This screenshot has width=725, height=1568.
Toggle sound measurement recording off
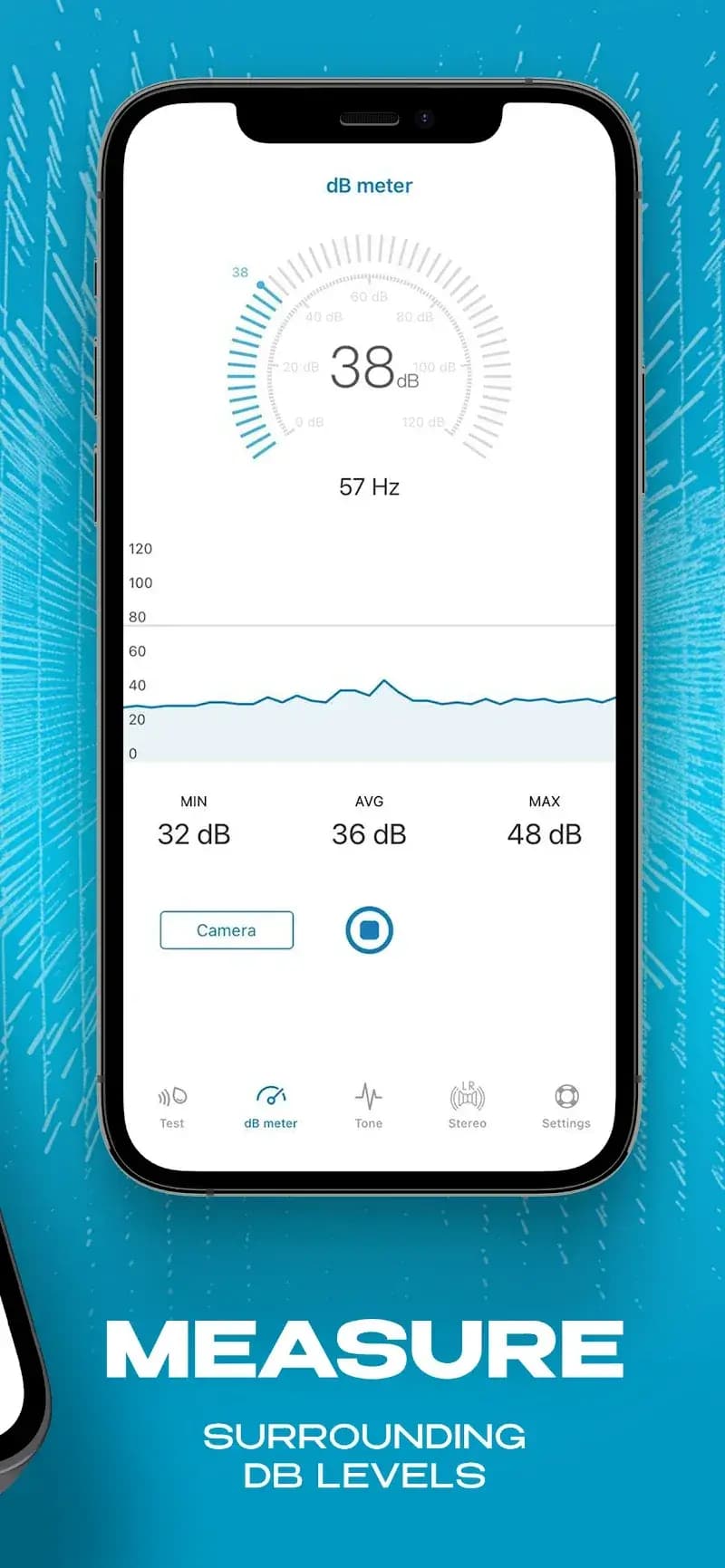[370, 929]
